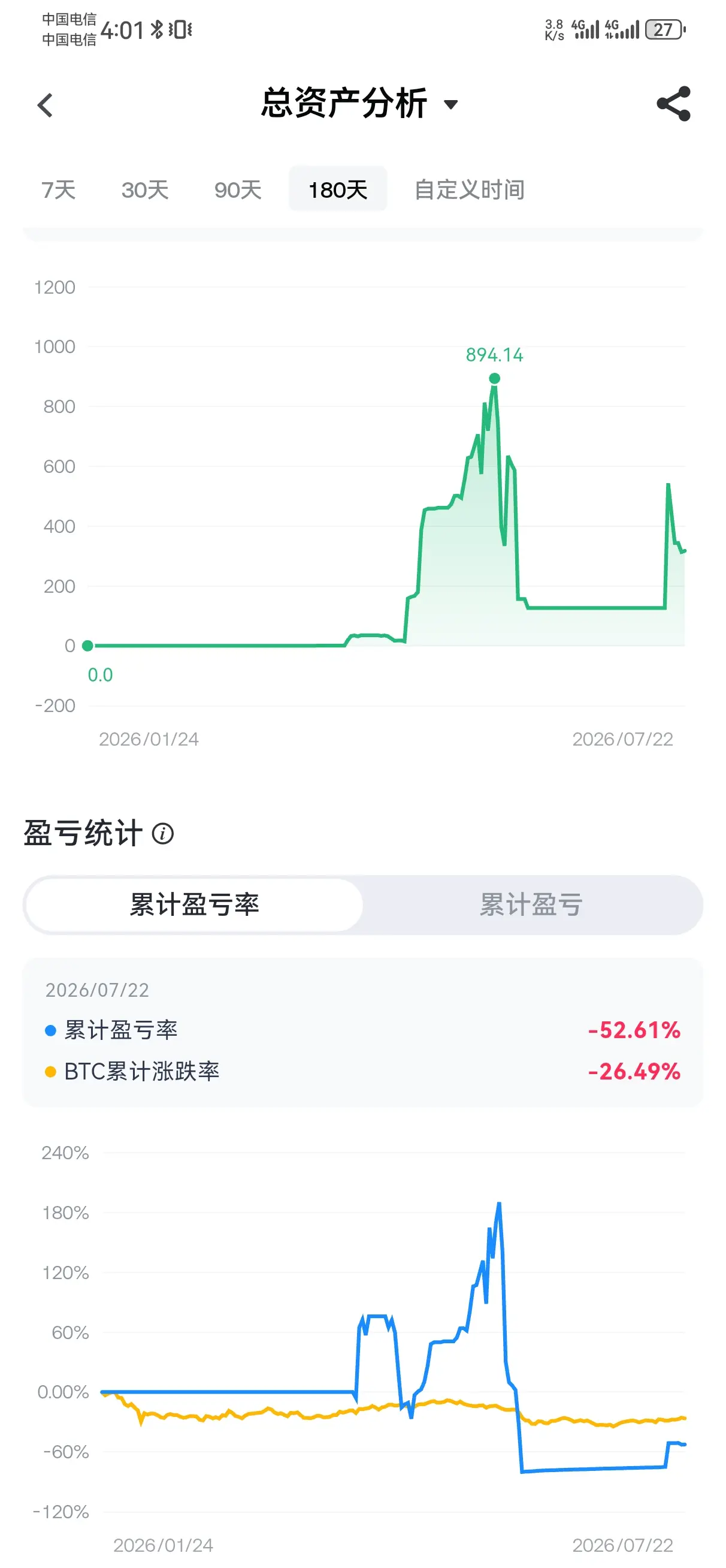Share the asset analysis page
This screenshot has height=1568, width=726.
[x=674, y=104]
